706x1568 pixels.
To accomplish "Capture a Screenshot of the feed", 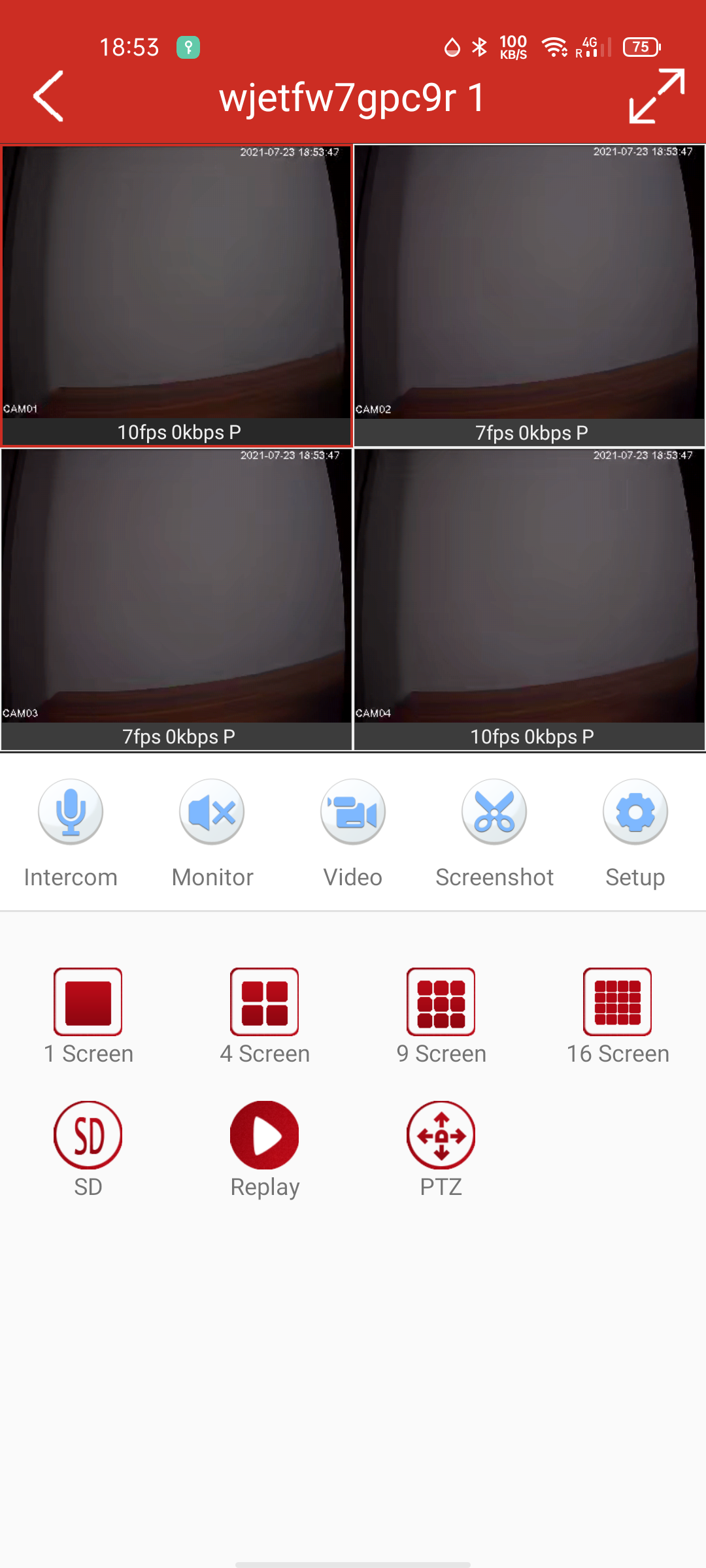I will pyautogui.click(x=494, y=812).
